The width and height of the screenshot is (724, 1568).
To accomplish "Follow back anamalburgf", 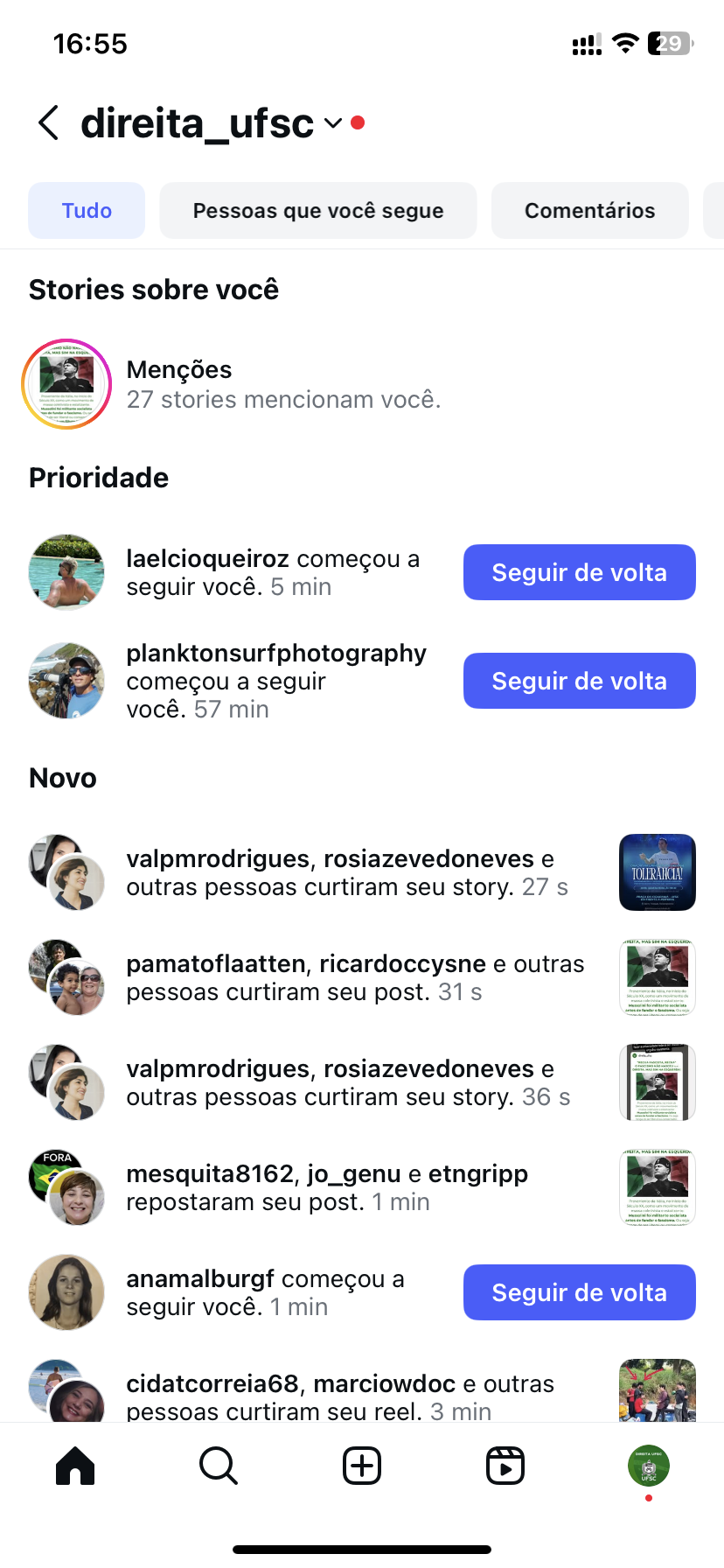I will coord(579,1292).
